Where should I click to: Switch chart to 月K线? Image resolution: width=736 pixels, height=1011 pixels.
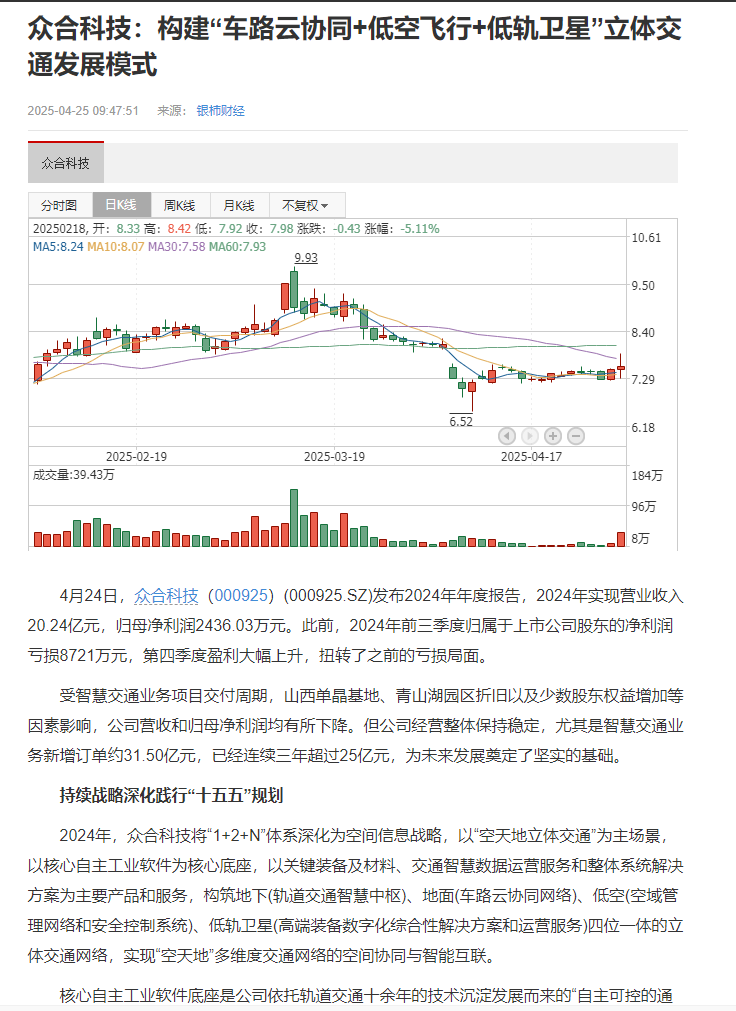(239, 205)
